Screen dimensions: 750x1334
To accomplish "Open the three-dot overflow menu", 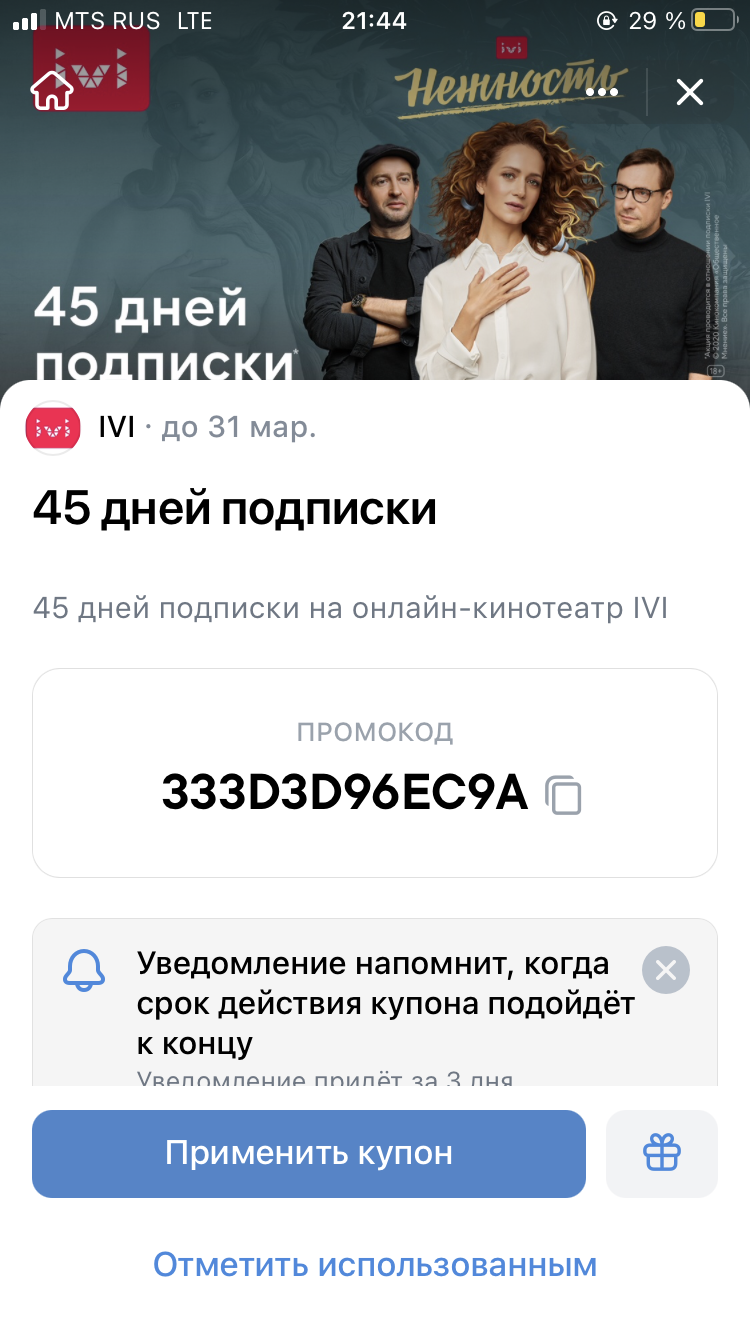I will (x=603, y=92).
